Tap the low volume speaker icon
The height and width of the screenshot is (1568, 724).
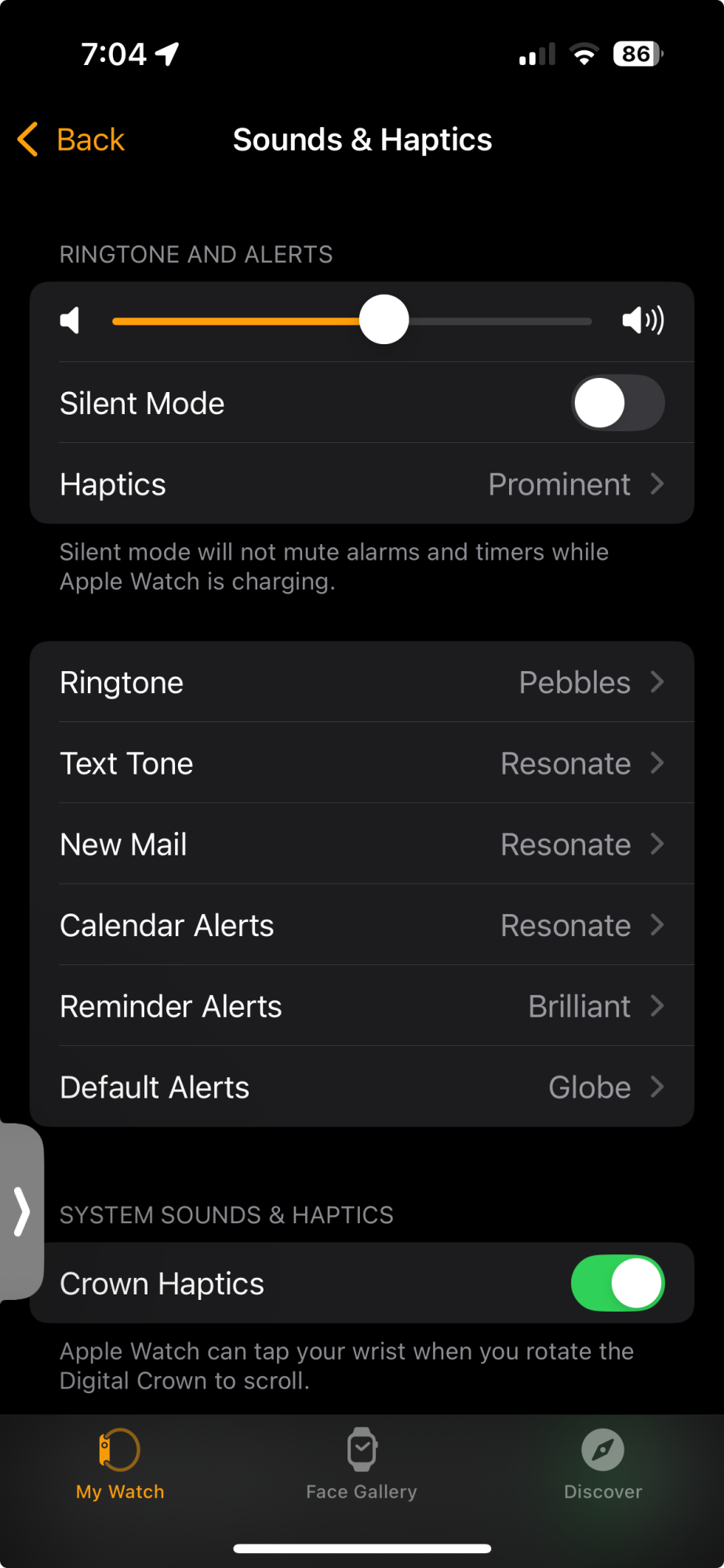pos(71,320)
